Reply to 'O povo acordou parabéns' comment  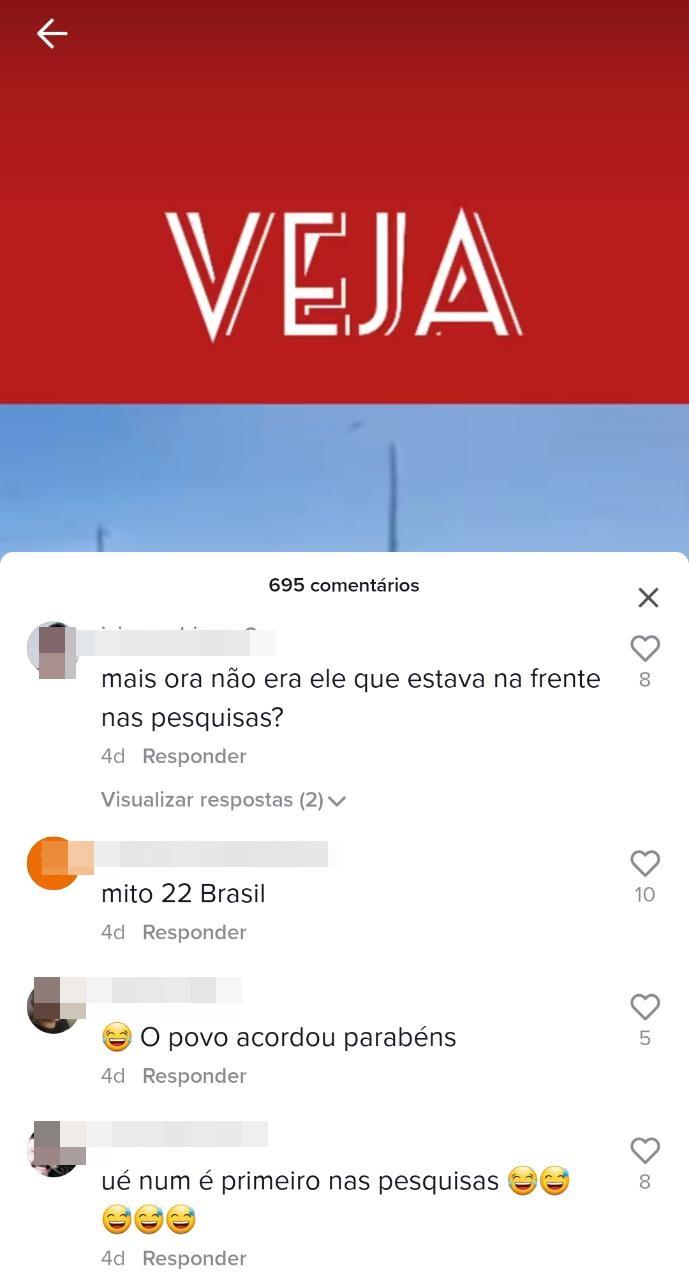pos(194,1076)
